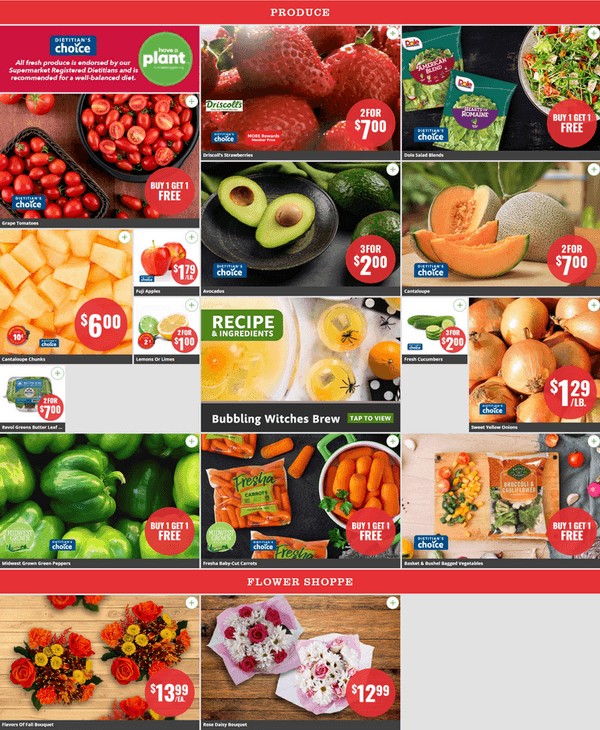Add Grape Tomatoes with the plus icon

191,102
